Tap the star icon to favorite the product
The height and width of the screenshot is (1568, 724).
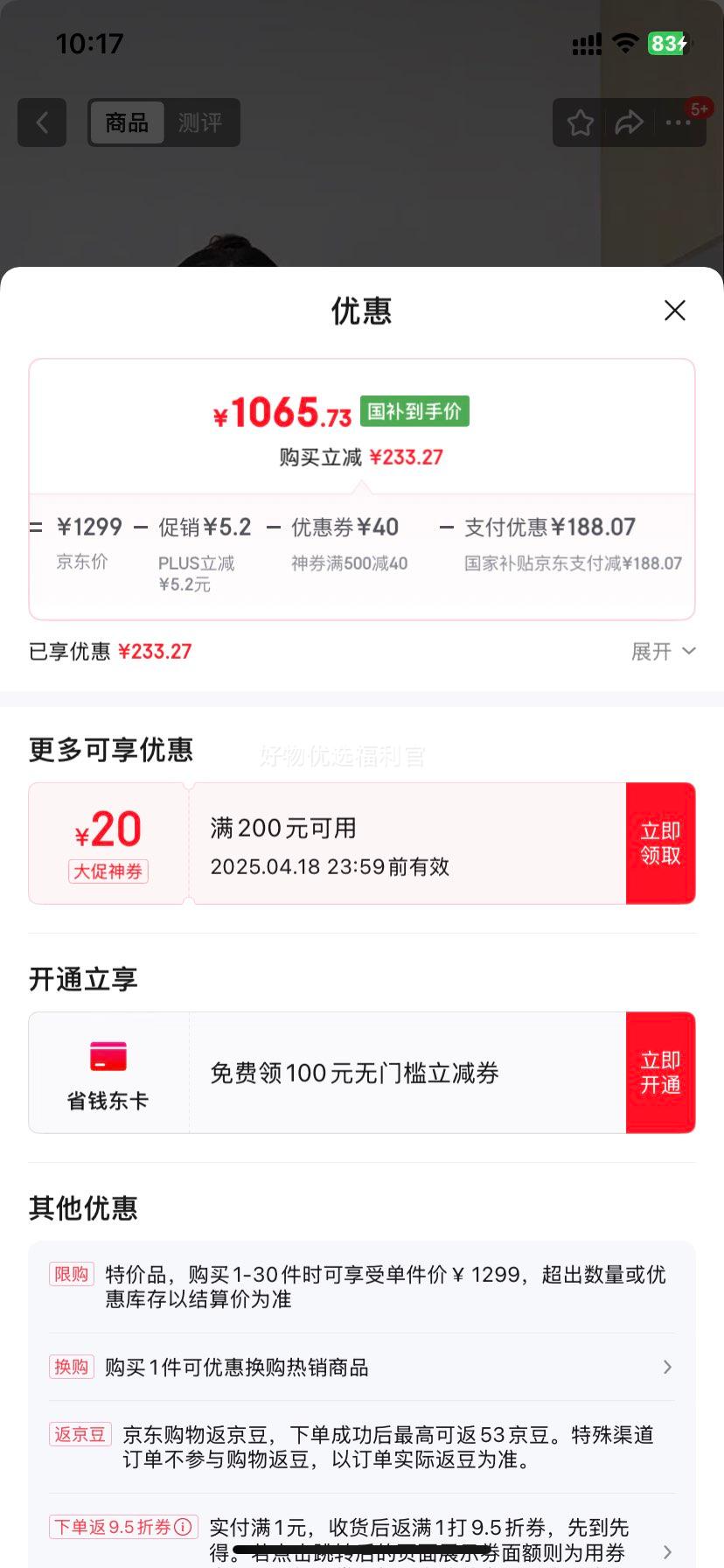coord(579,123)
